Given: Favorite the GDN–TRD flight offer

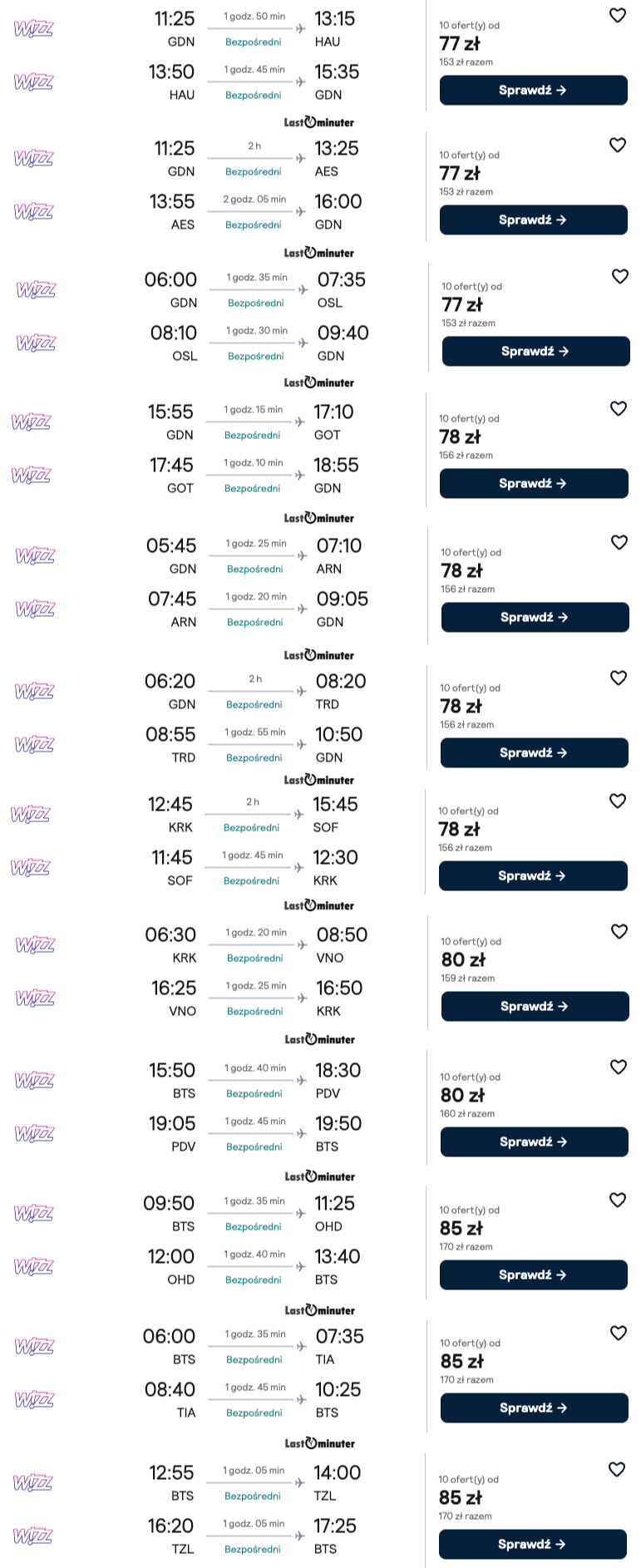Looking at the screenshot, I should [x=619, y=678].
